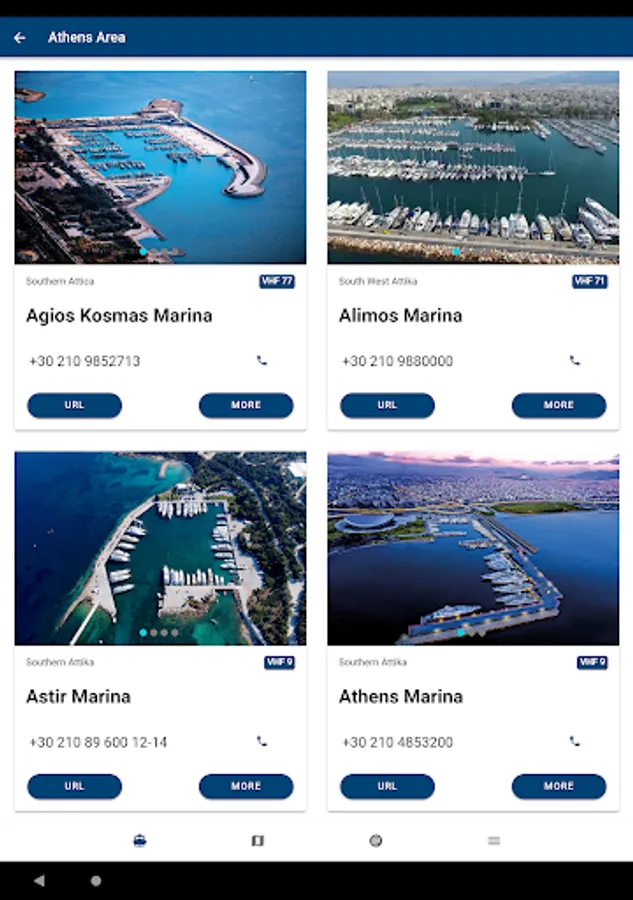
Task: Tap MORE on Athens Marina card
Action: (x=559, y=786)
